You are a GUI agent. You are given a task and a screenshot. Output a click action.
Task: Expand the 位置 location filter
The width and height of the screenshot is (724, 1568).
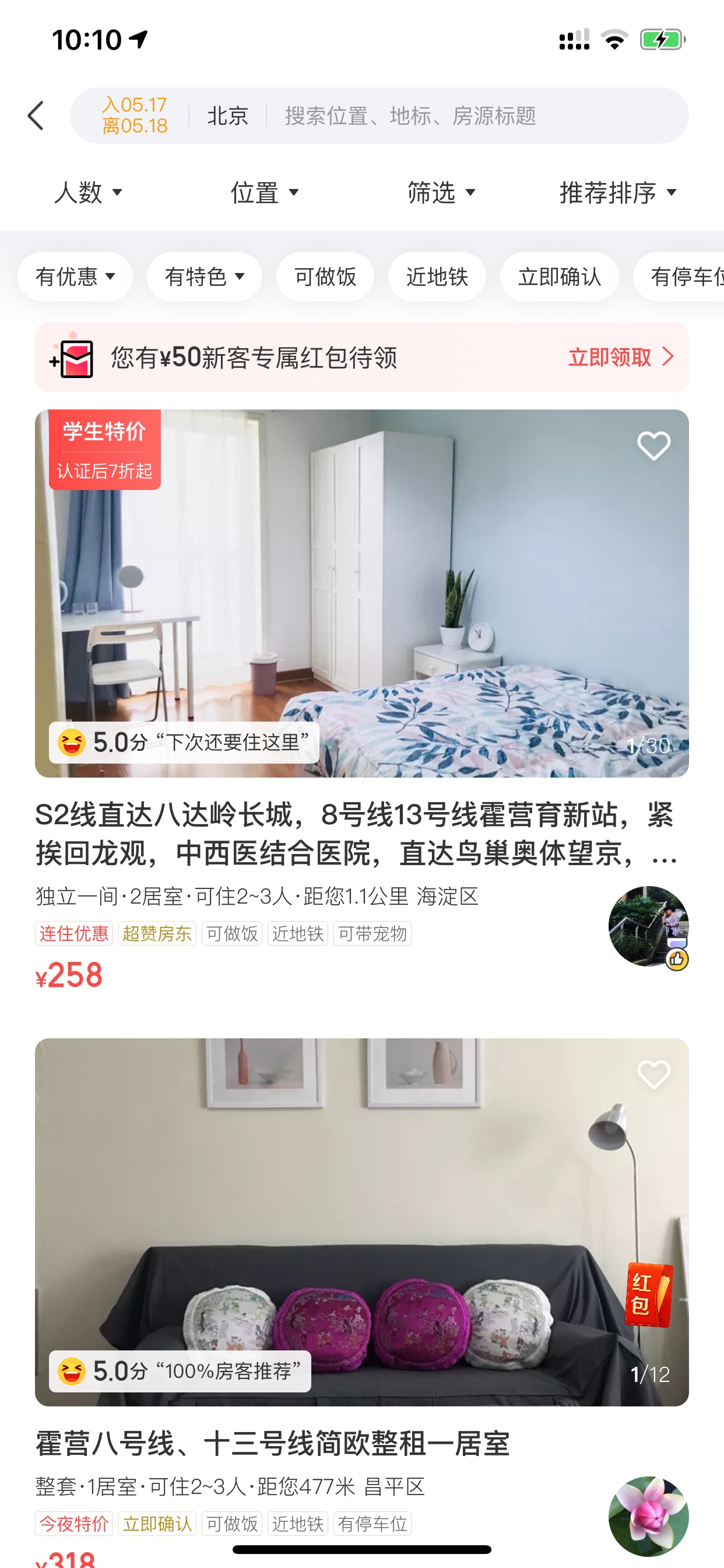265,192
